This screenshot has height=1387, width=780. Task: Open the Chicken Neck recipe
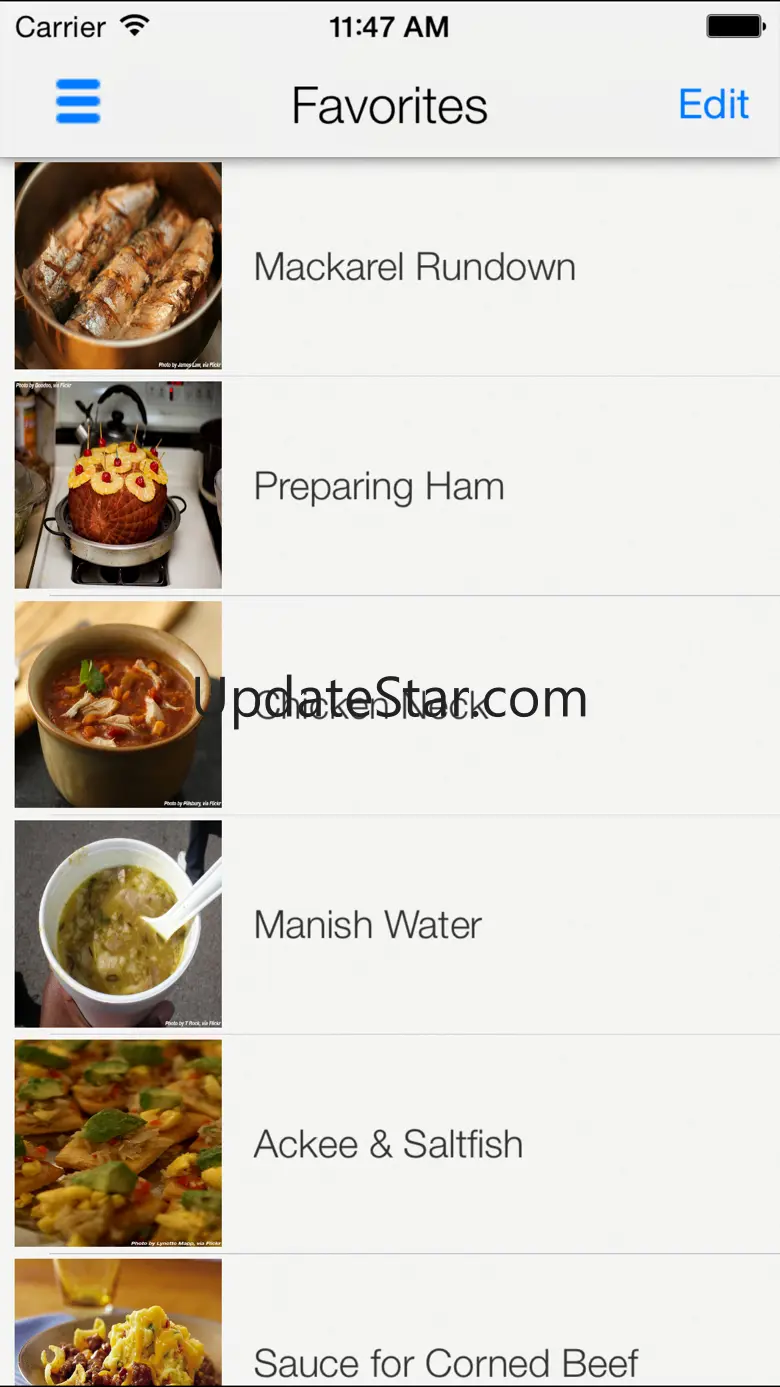point(390,705)
